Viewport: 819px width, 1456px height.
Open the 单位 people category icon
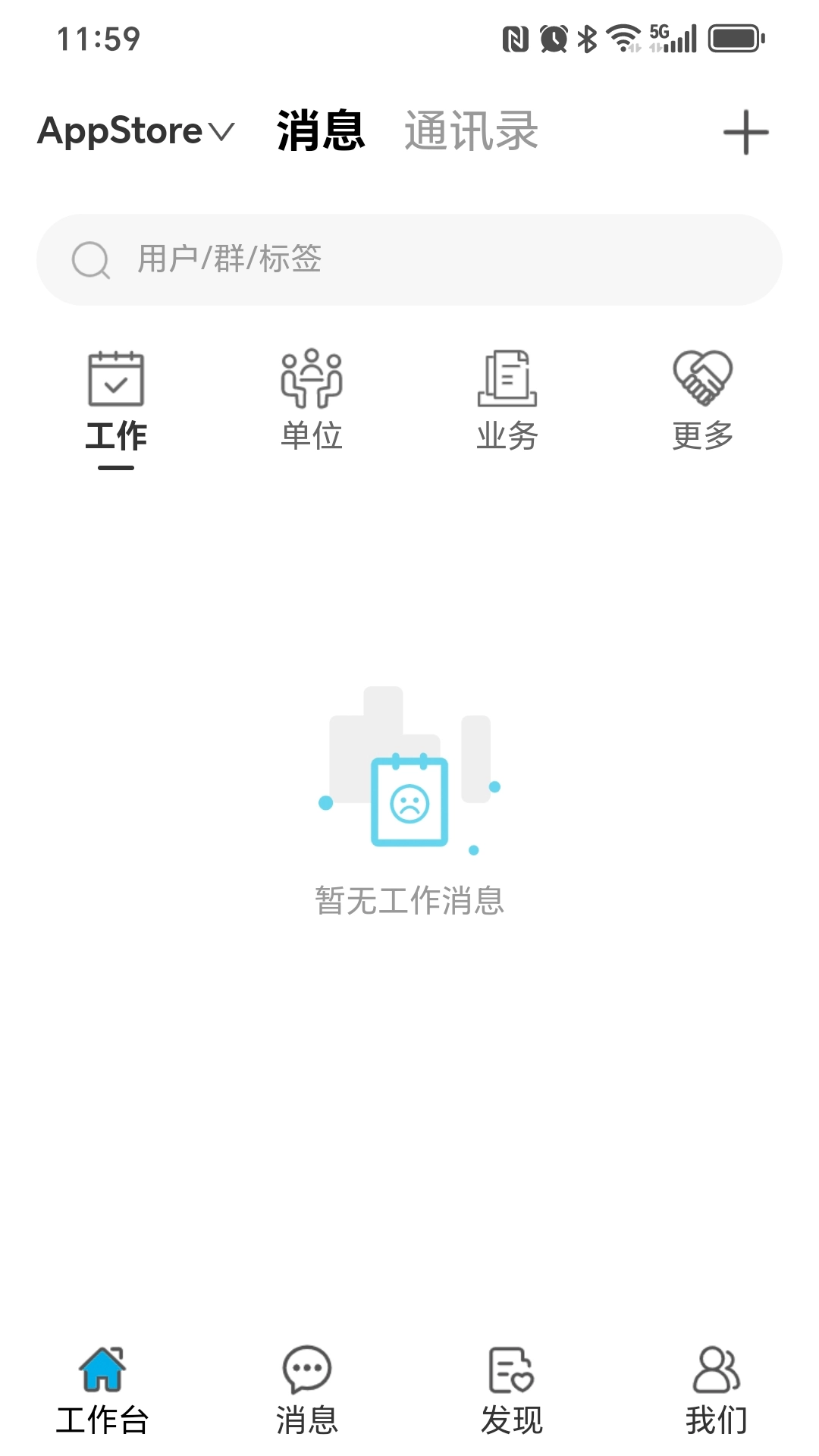(311, 379)
